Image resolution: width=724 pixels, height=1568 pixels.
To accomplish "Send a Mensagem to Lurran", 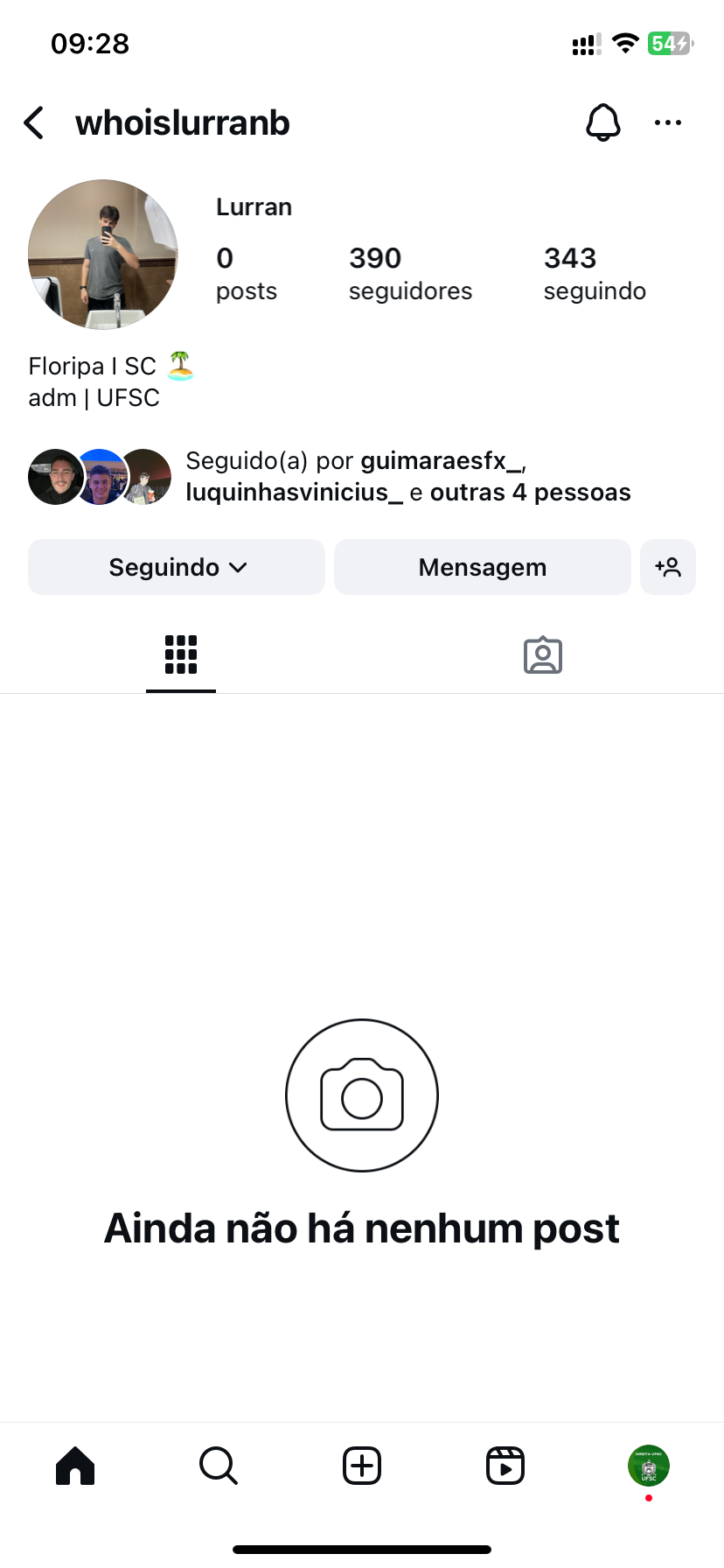I will pyautogui.click(x=482, y=568).
